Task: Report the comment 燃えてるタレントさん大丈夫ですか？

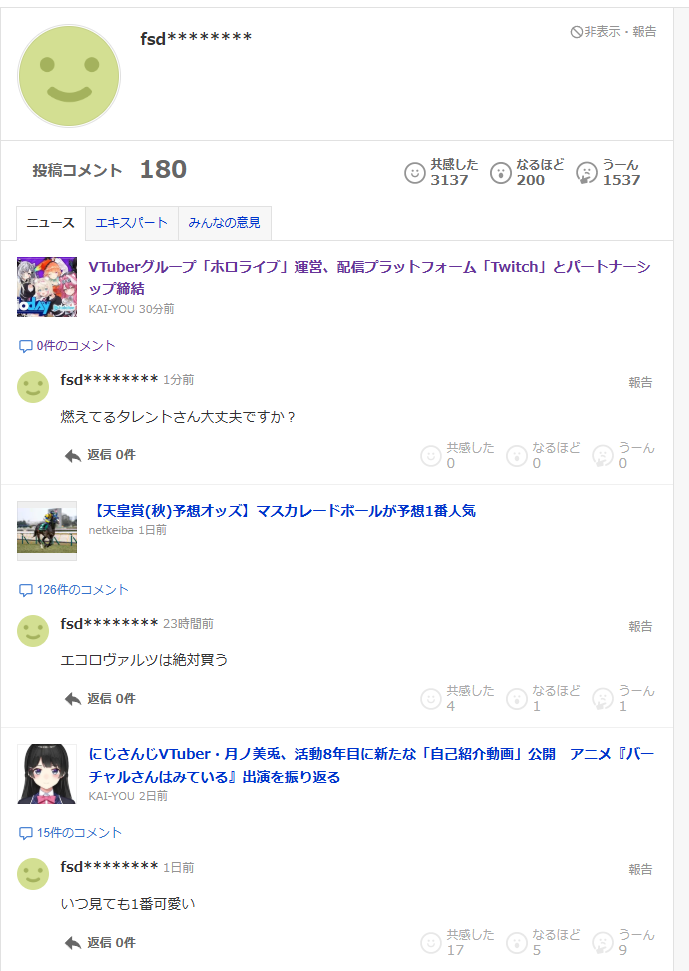Action: tap(640, 382)
